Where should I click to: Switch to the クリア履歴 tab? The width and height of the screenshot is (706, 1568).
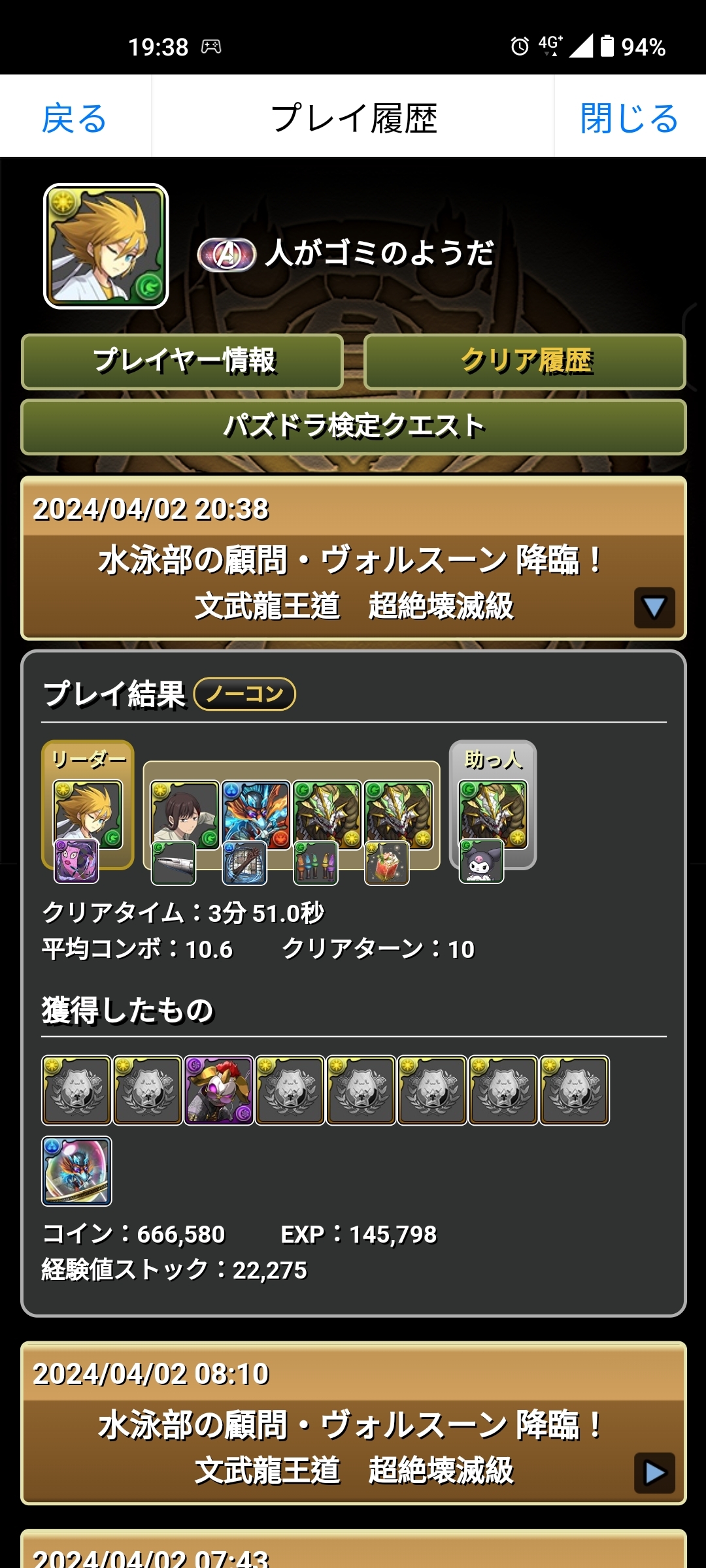pyautogui.click(x=525, y=361)
